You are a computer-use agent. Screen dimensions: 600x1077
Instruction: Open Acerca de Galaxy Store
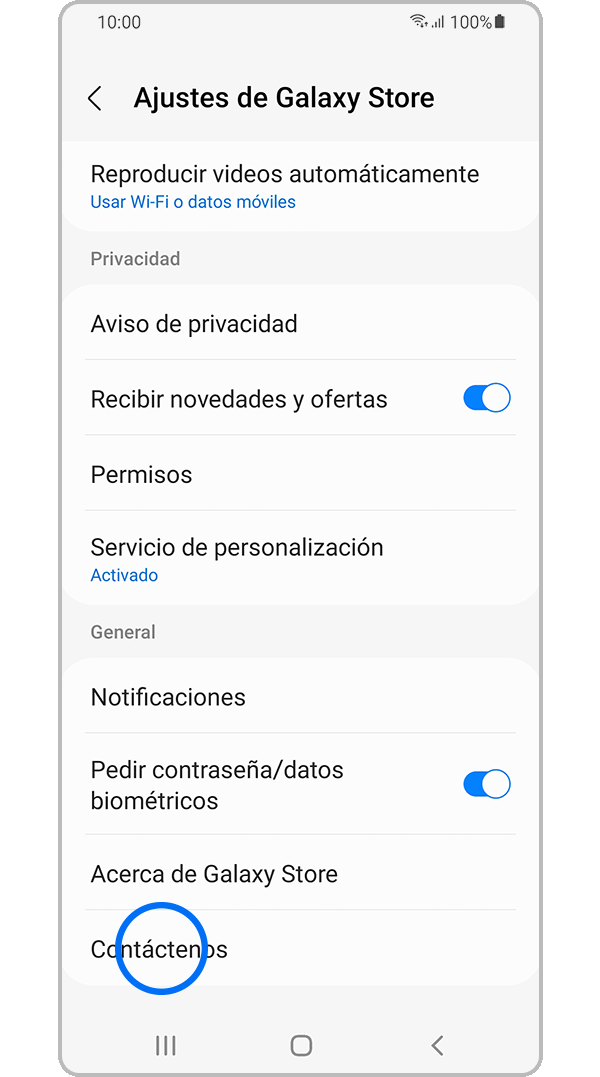coord(214,874)
